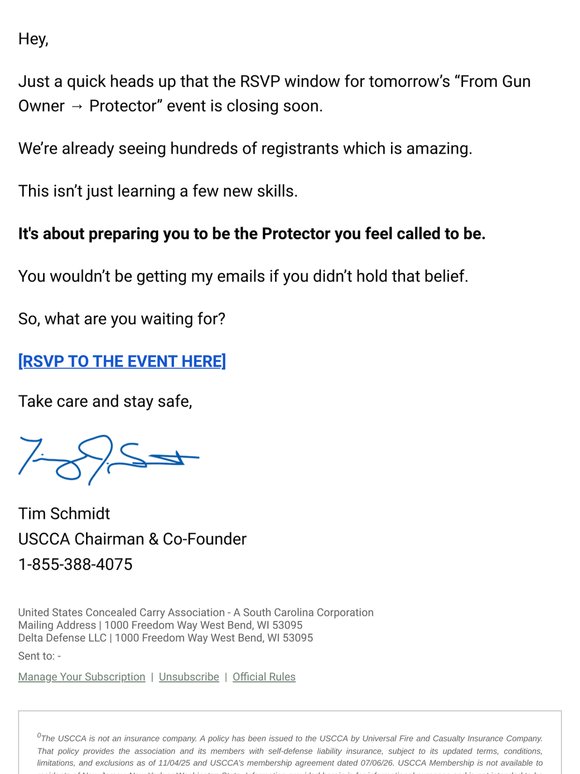This screenshot has width=580, height=774.
Task: Open Manage Your Subscription
Action: coord(82,677)
